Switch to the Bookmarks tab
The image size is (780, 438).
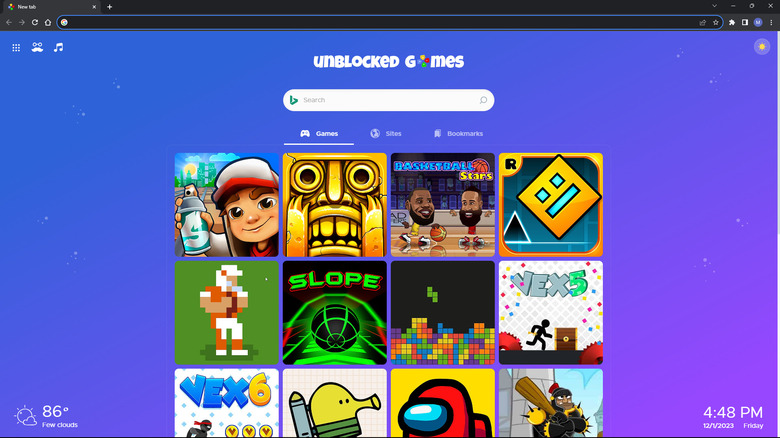pos(458,133)
